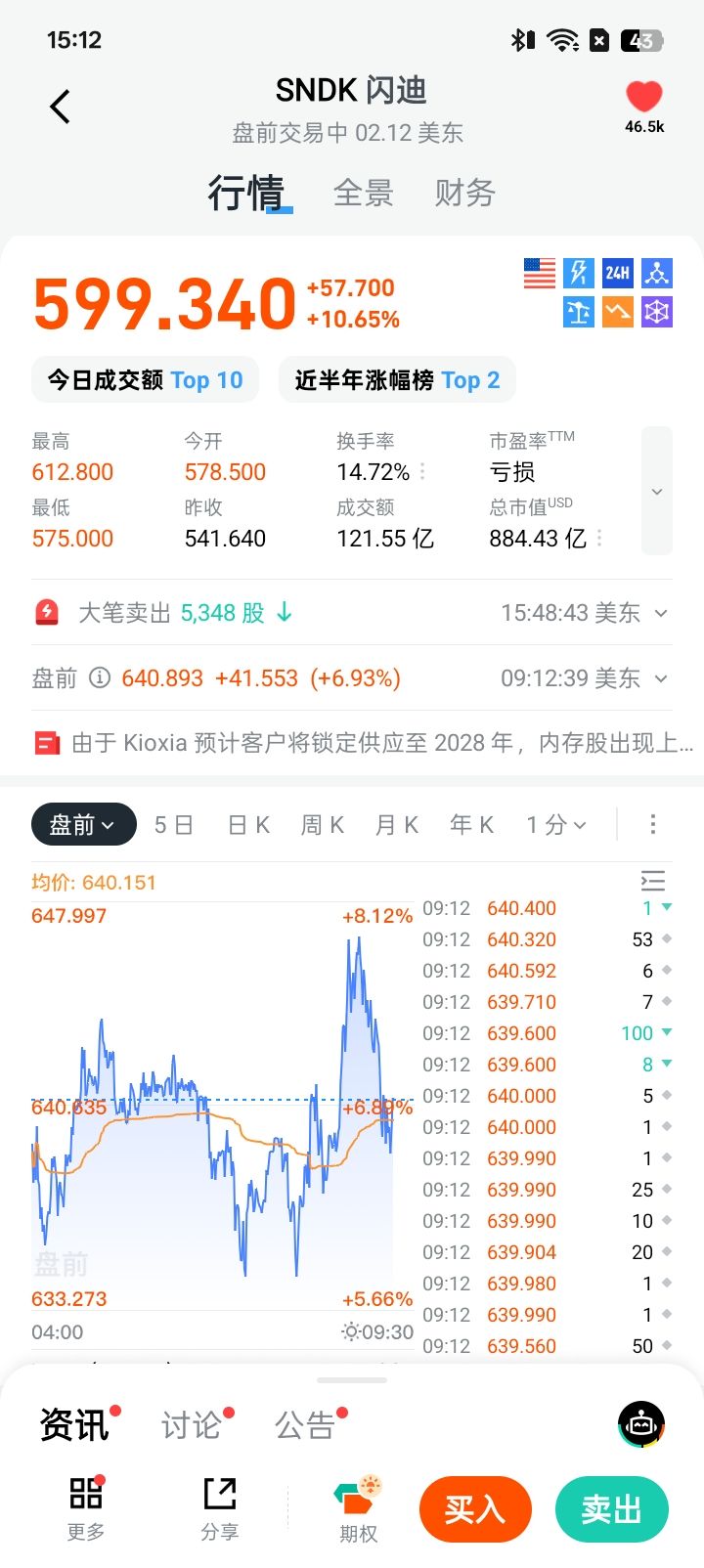Switch to the 财务 tab
Screen dimensions: 704x1568
[464, 193]
